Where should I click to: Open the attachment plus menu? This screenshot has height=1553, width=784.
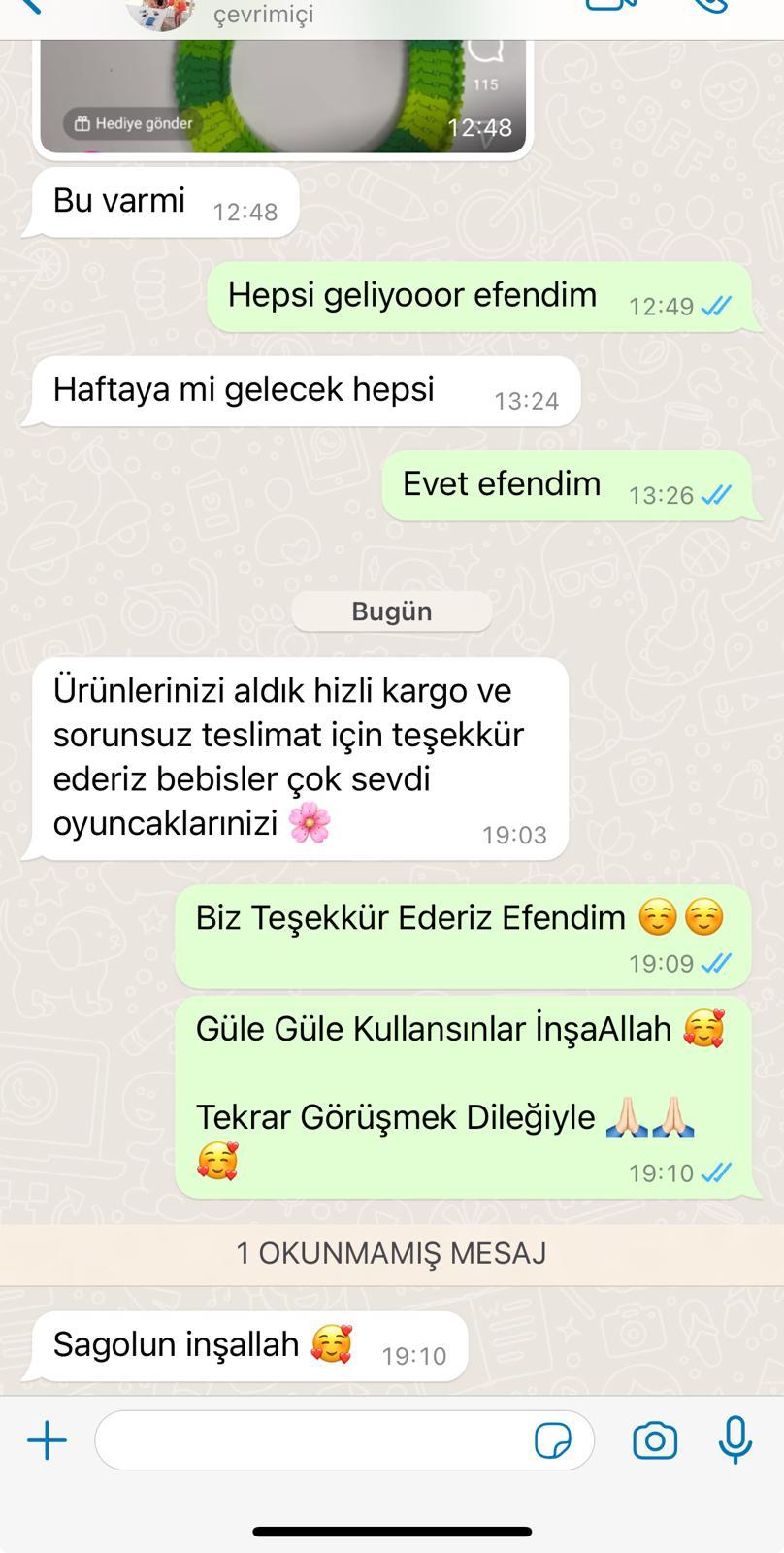point(47,1440)
